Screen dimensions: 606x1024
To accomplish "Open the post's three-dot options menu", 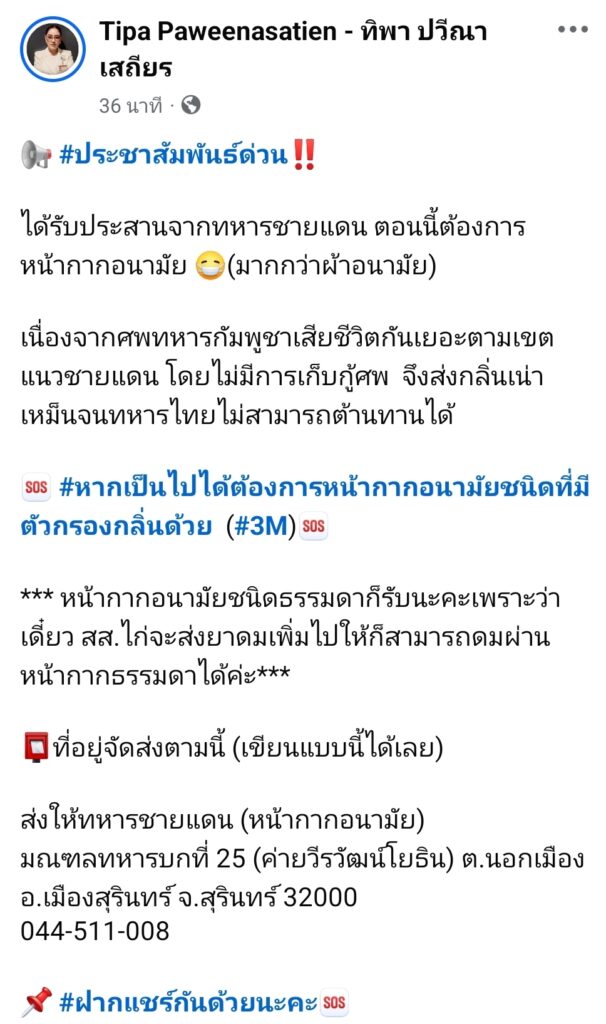I will (x=572, y=29).
